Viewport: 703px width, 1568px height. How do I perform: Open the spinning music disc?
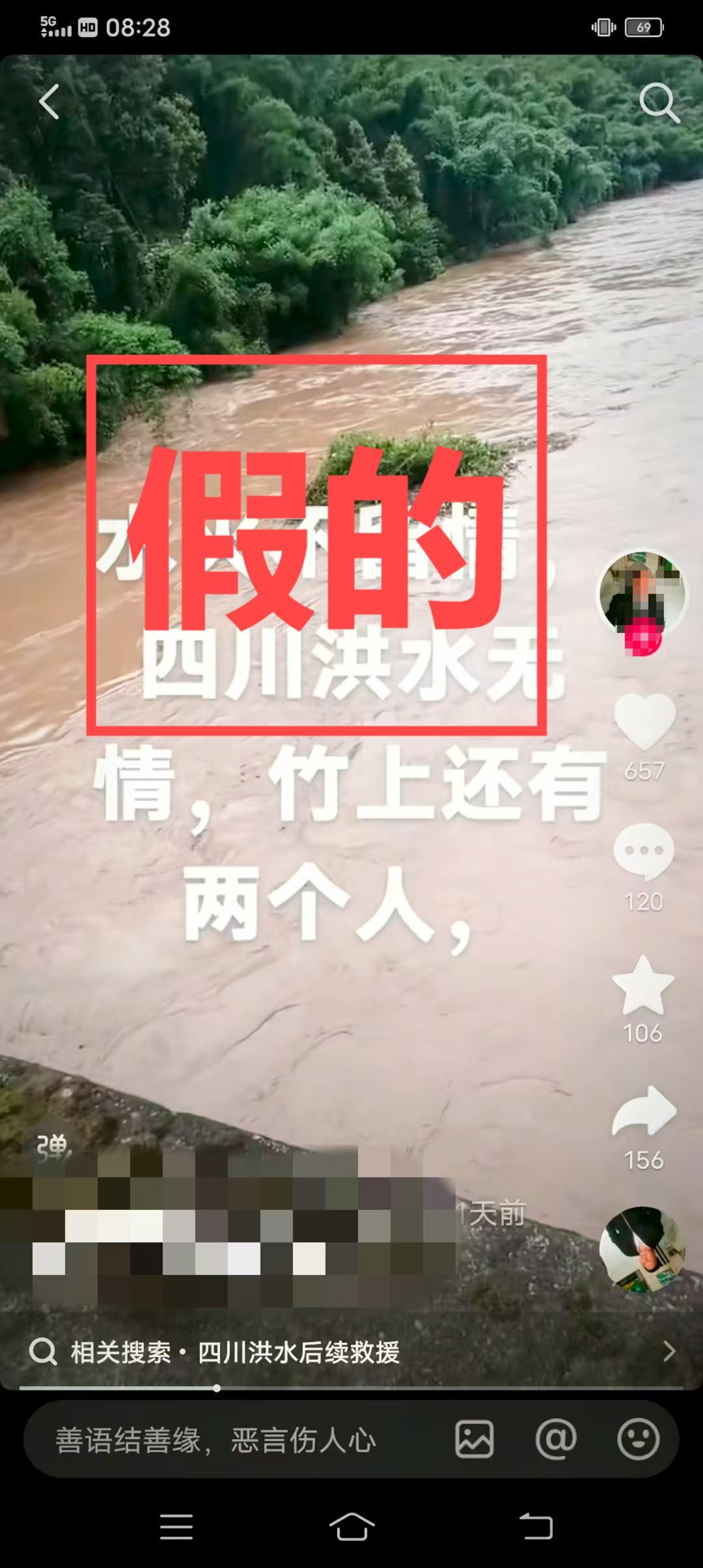(642, 1249)
